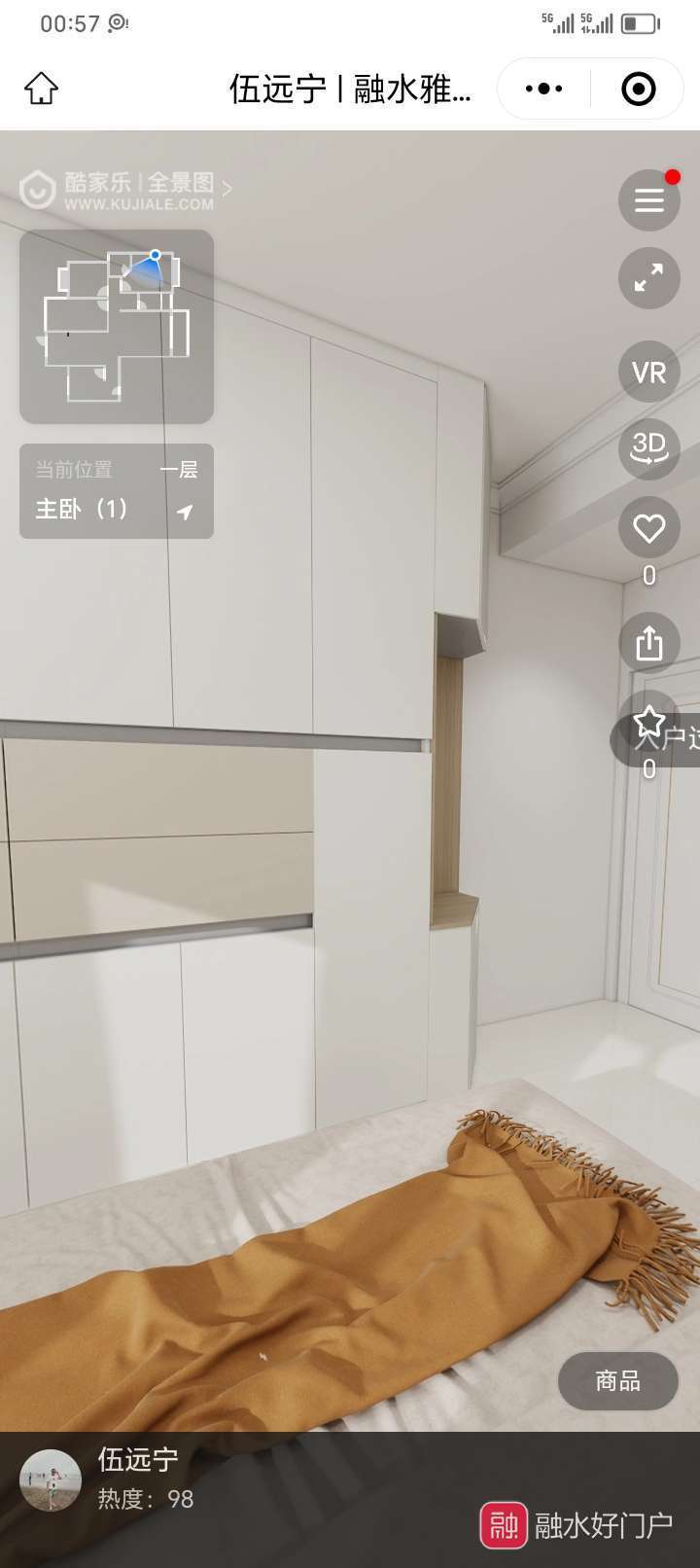The image size is (700, 1568).
Task: Like this panorama with the heart icon
Action: click(x=648, y=528)
